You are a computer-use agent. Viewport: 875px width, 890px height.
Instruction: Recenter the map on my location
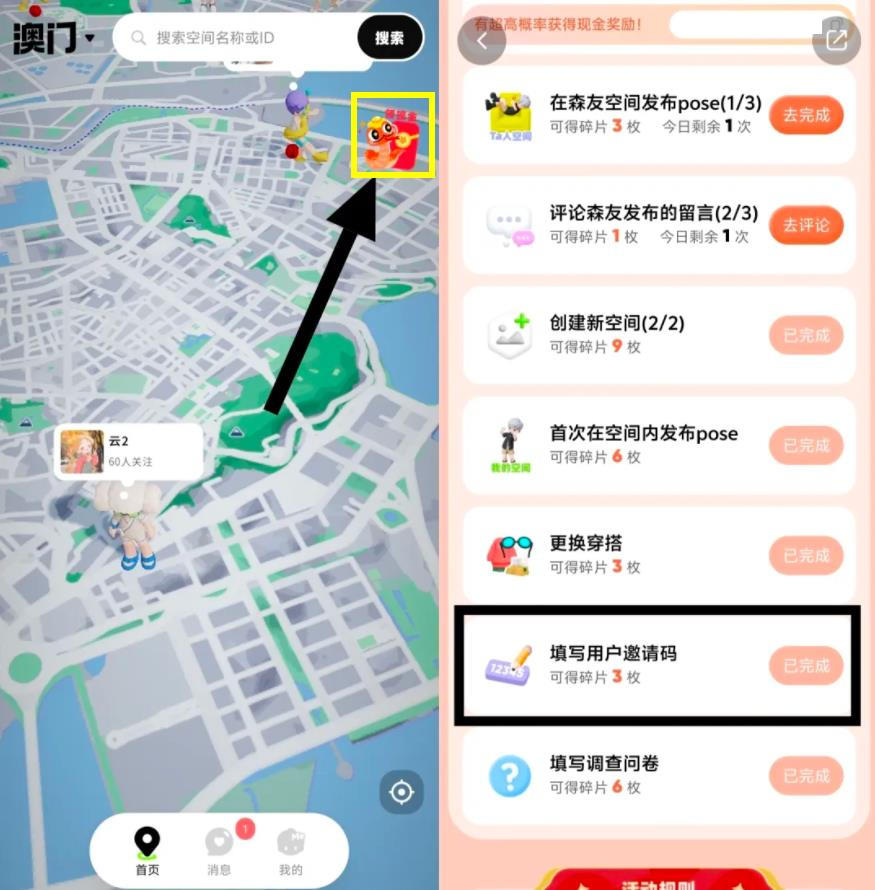[402, 793]
